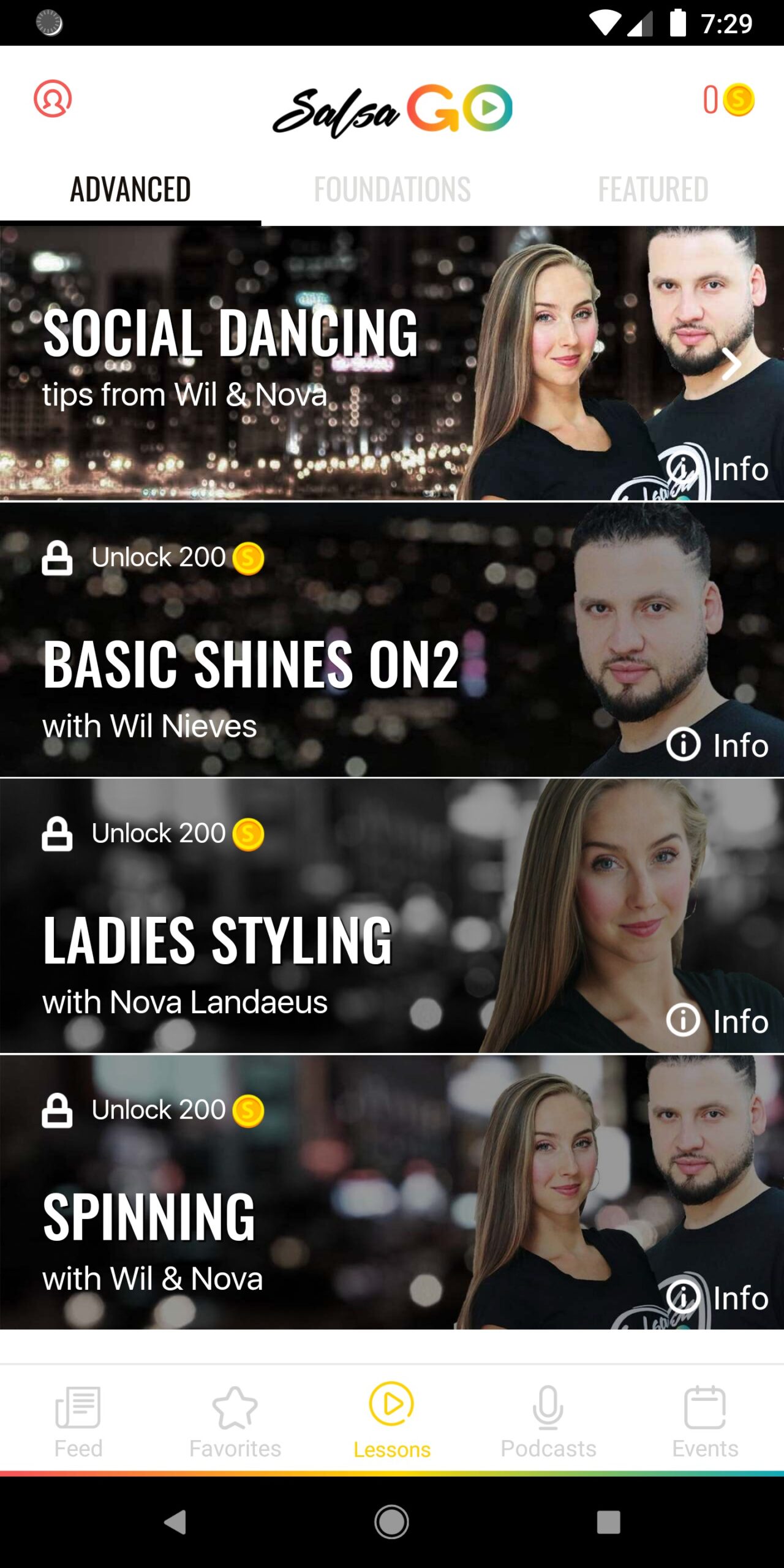The width and height of the screenshot is (784, 1568).
Task: Tap the system back button
Action: click(175, 1522)
